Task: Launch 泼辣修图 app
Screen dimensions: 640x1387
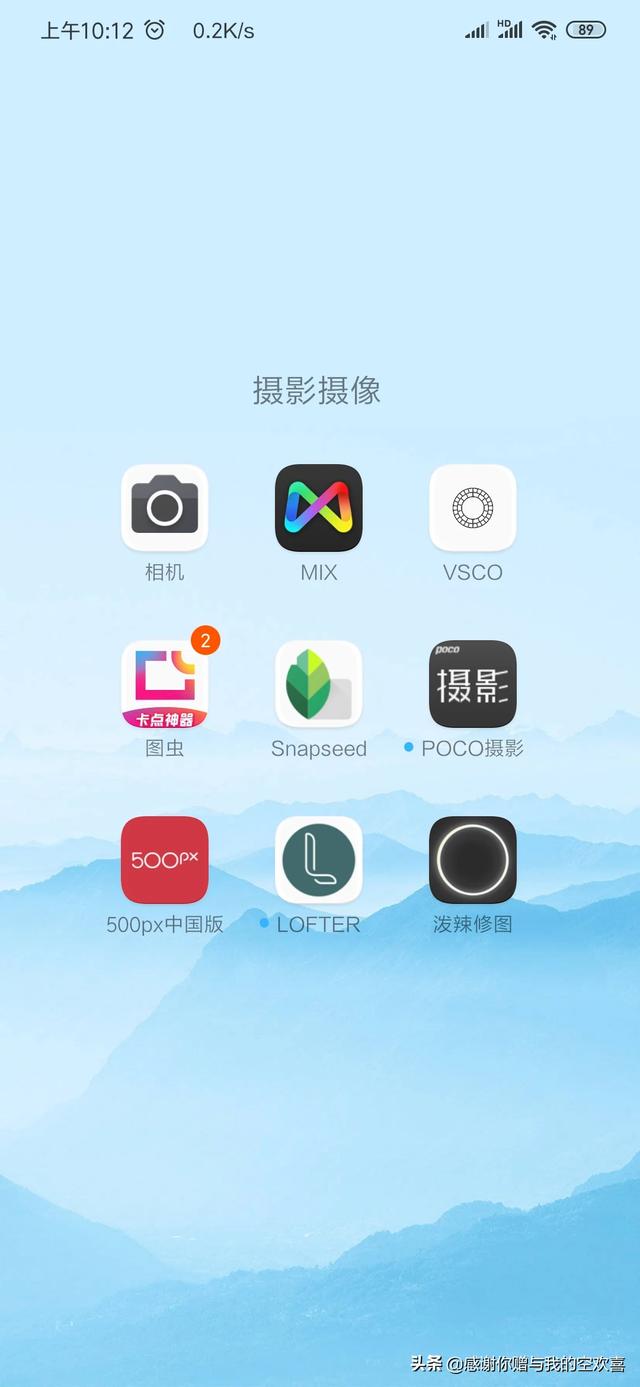Action: 472,860
